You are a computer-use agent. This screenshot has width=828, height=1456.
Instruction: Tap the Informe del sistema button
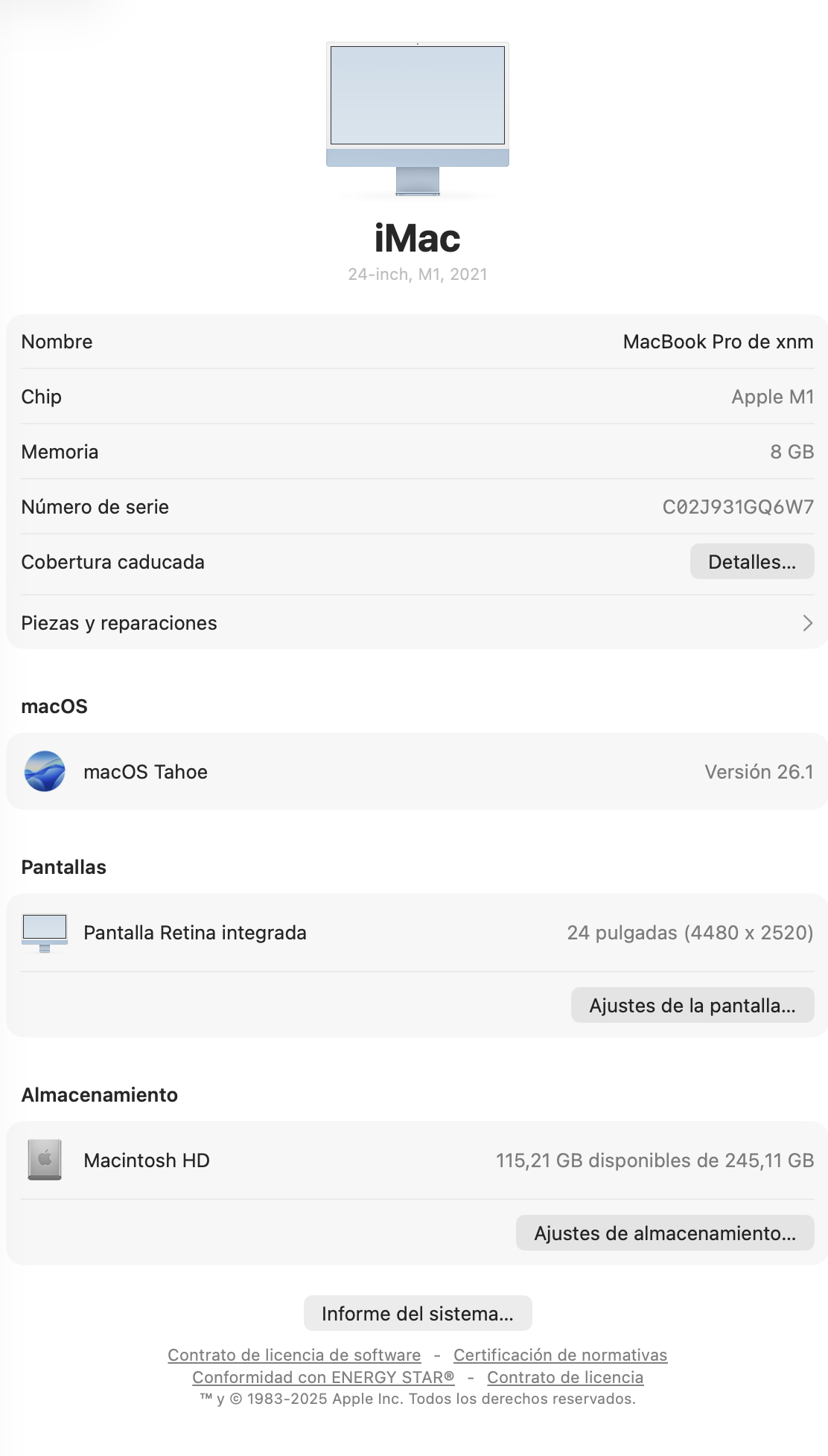[x=417, y=1314]
